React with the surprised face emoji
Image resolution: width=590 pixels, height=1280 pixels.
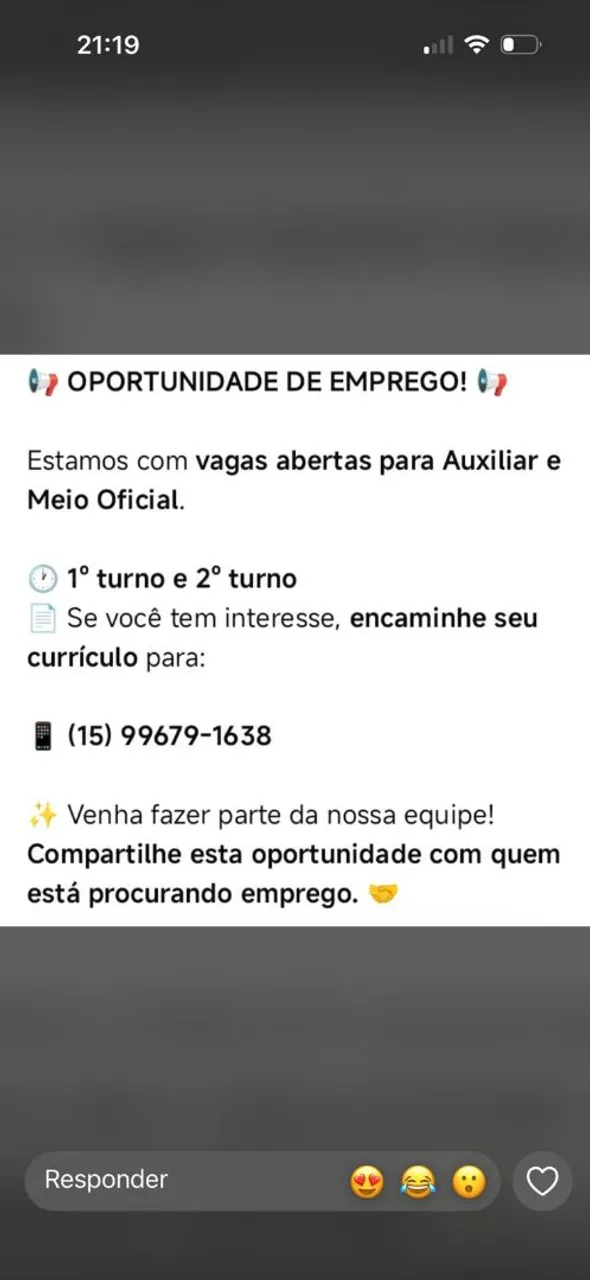468,1183
